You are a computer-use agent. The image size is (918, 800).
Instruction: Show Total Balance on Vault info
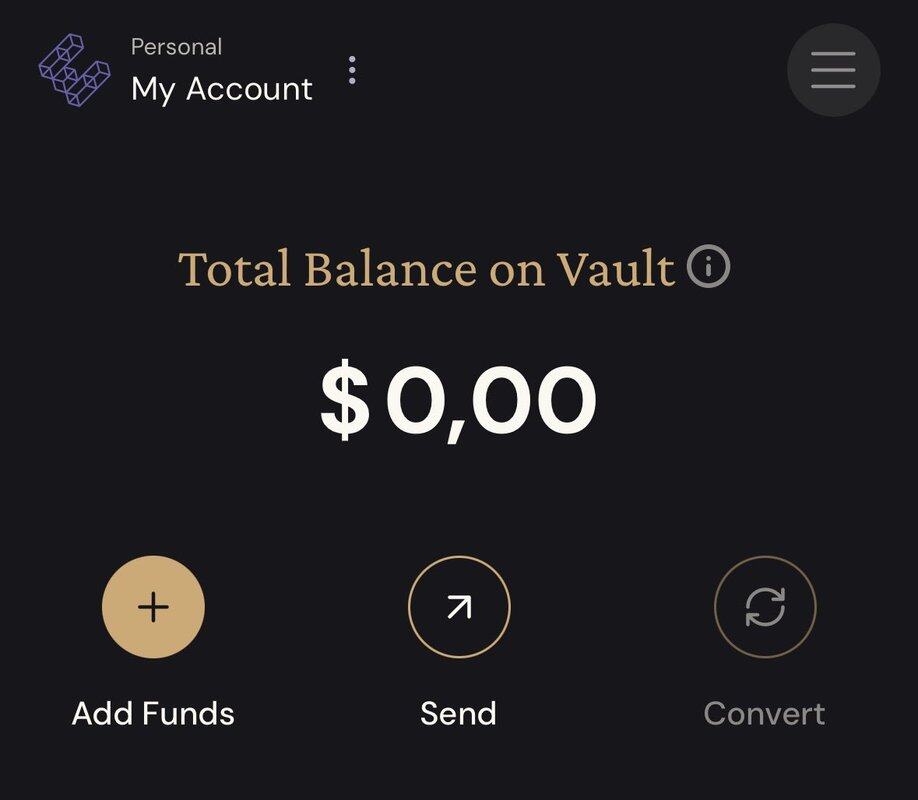pos(709,267)
